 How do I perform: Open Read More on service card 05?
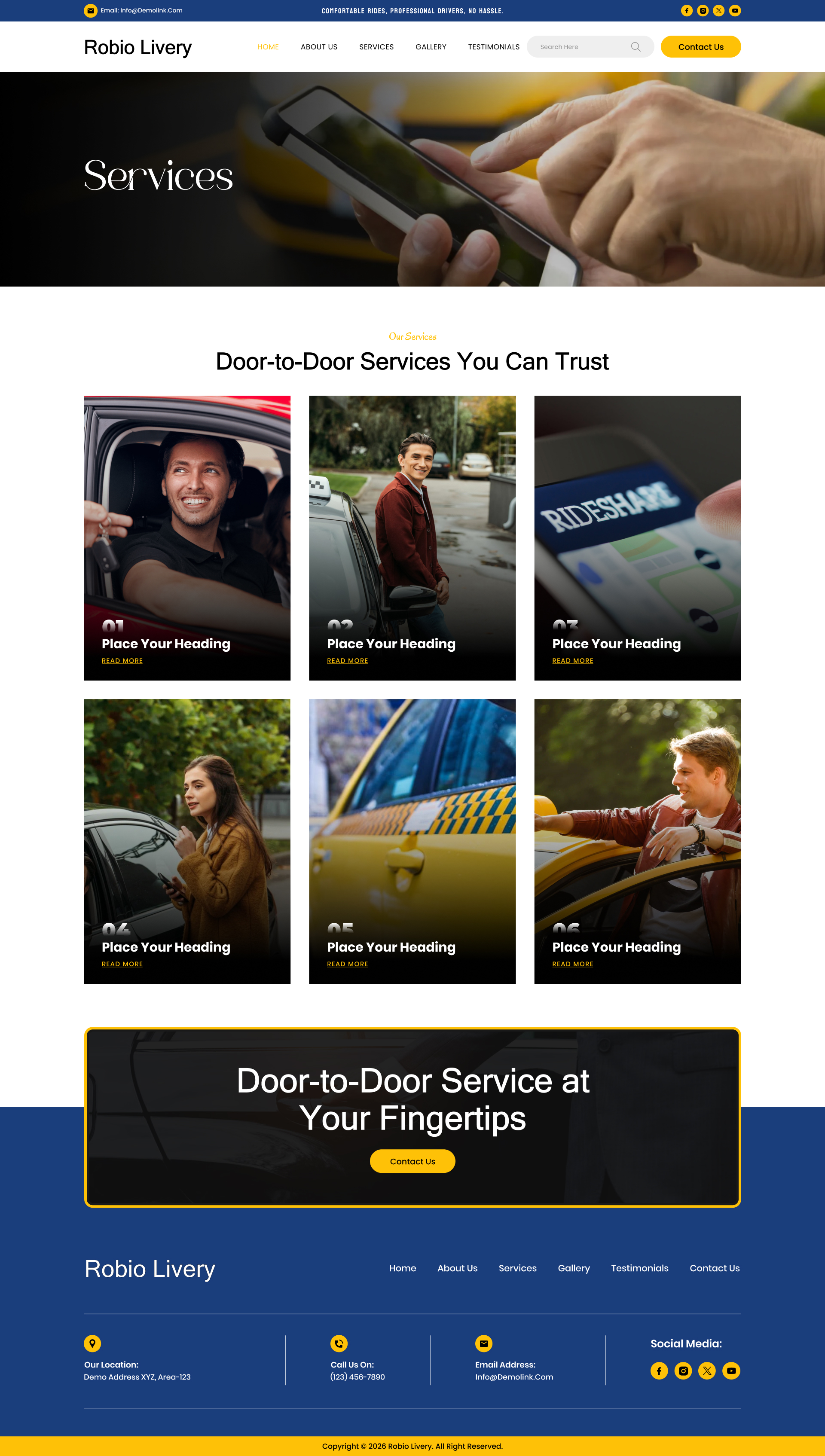pos(347,964)
